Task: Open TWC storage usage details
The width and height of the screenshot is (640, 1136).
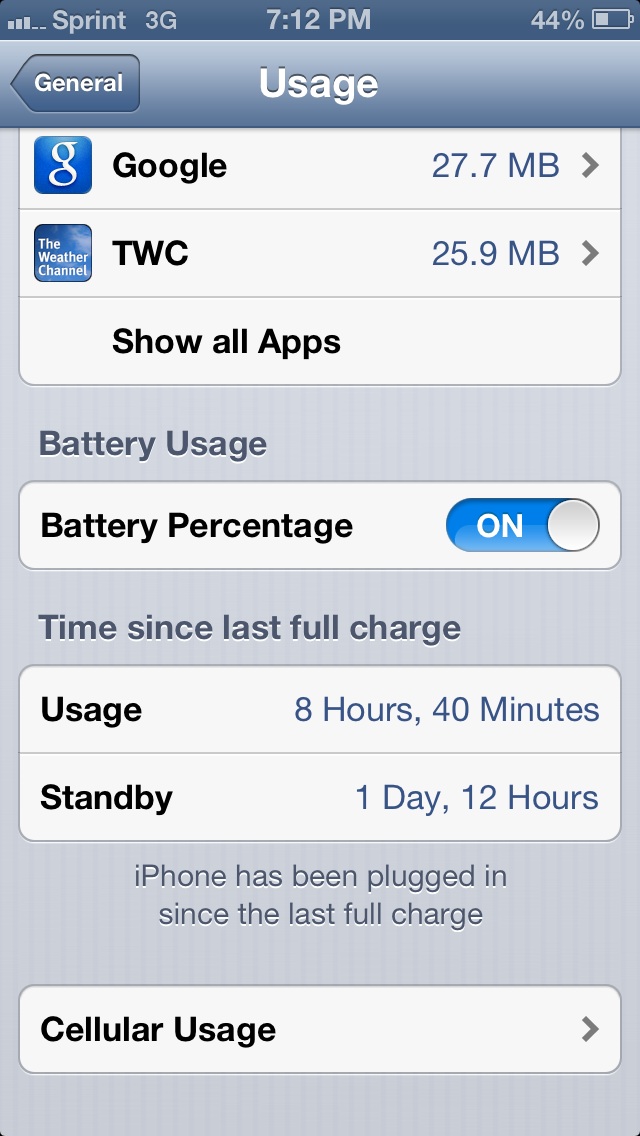Action: 320,254
